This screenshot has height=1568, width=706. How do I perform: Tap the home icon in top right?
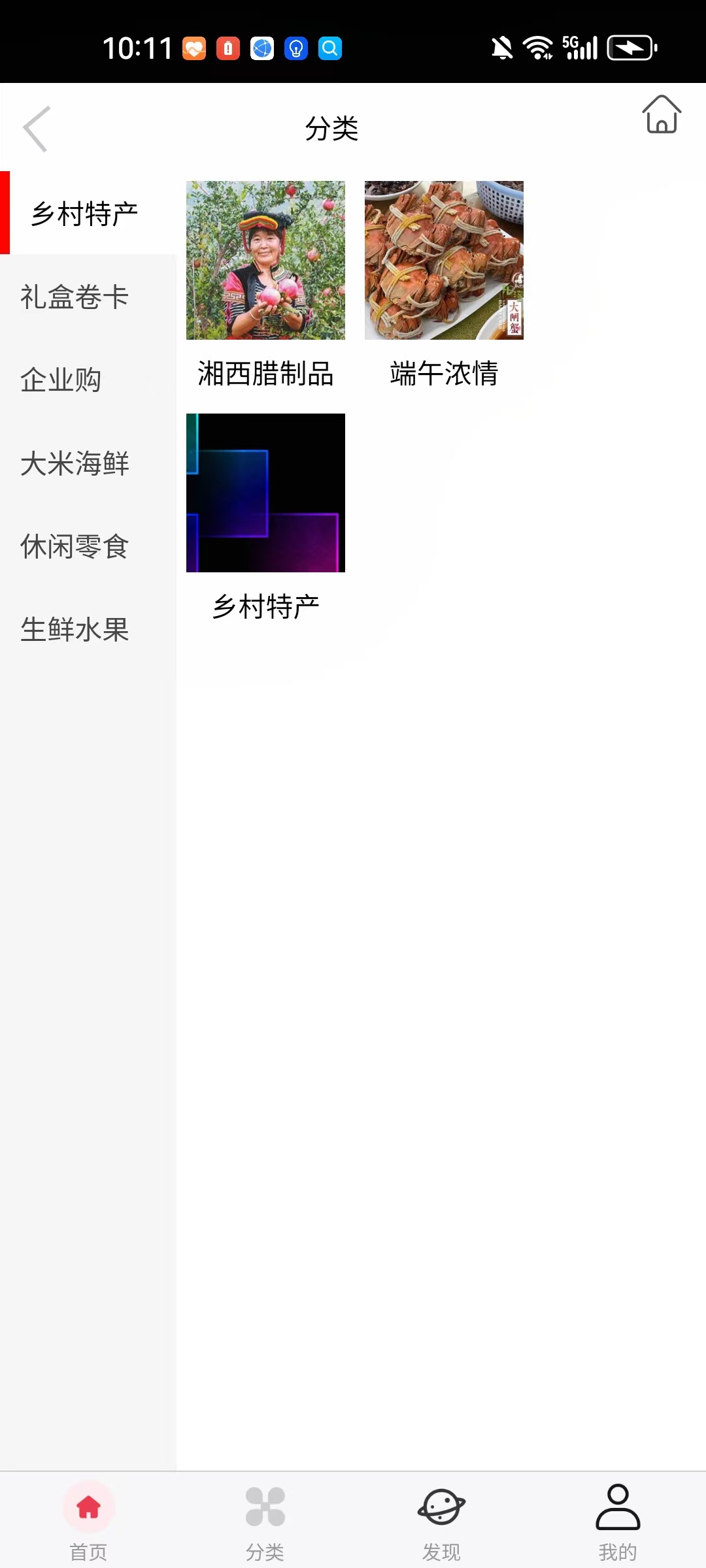click(662, 118)
